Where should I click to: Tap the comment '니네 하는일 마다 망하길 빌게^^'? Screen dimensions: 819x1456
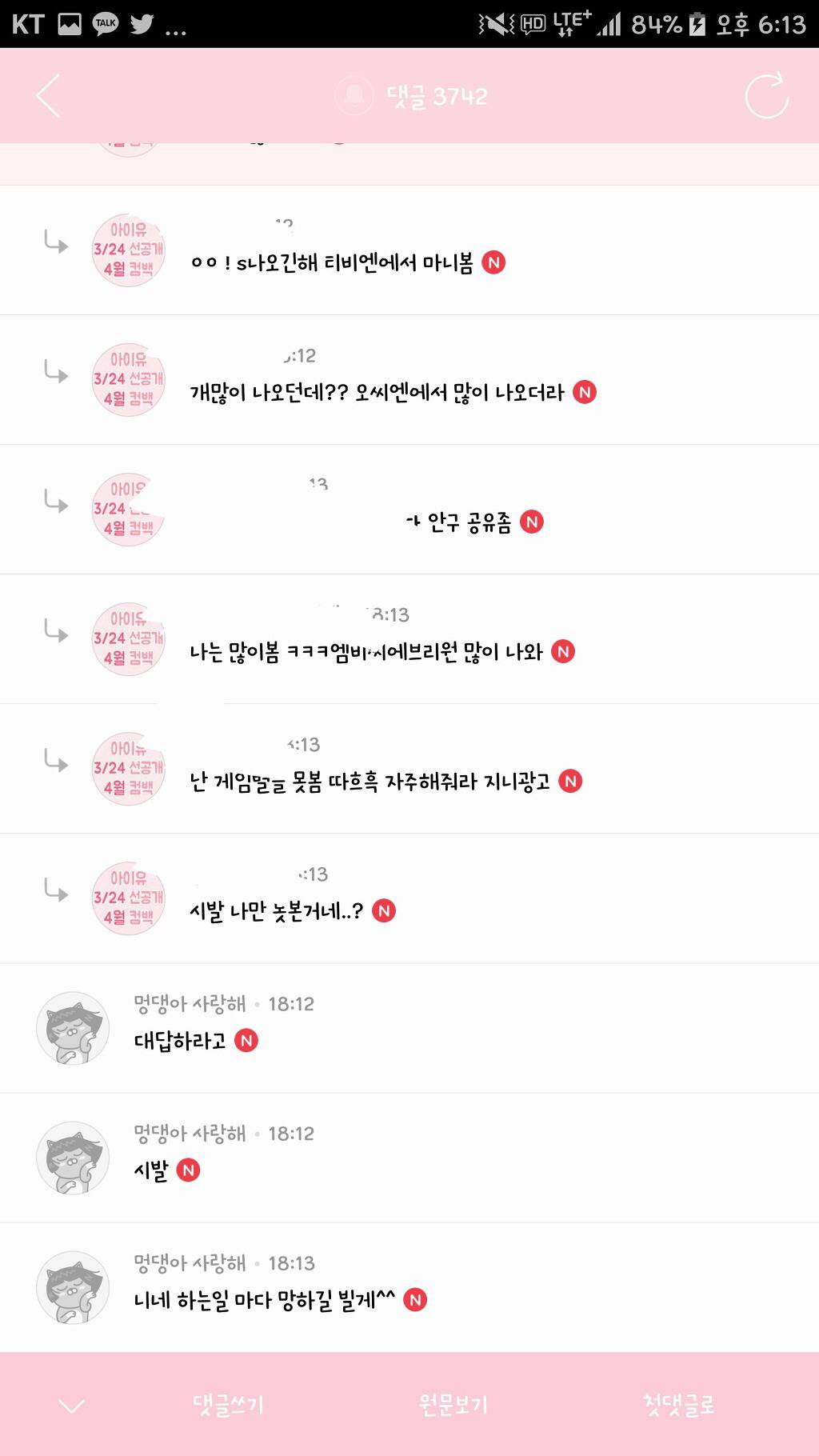tap(264, 1300)
